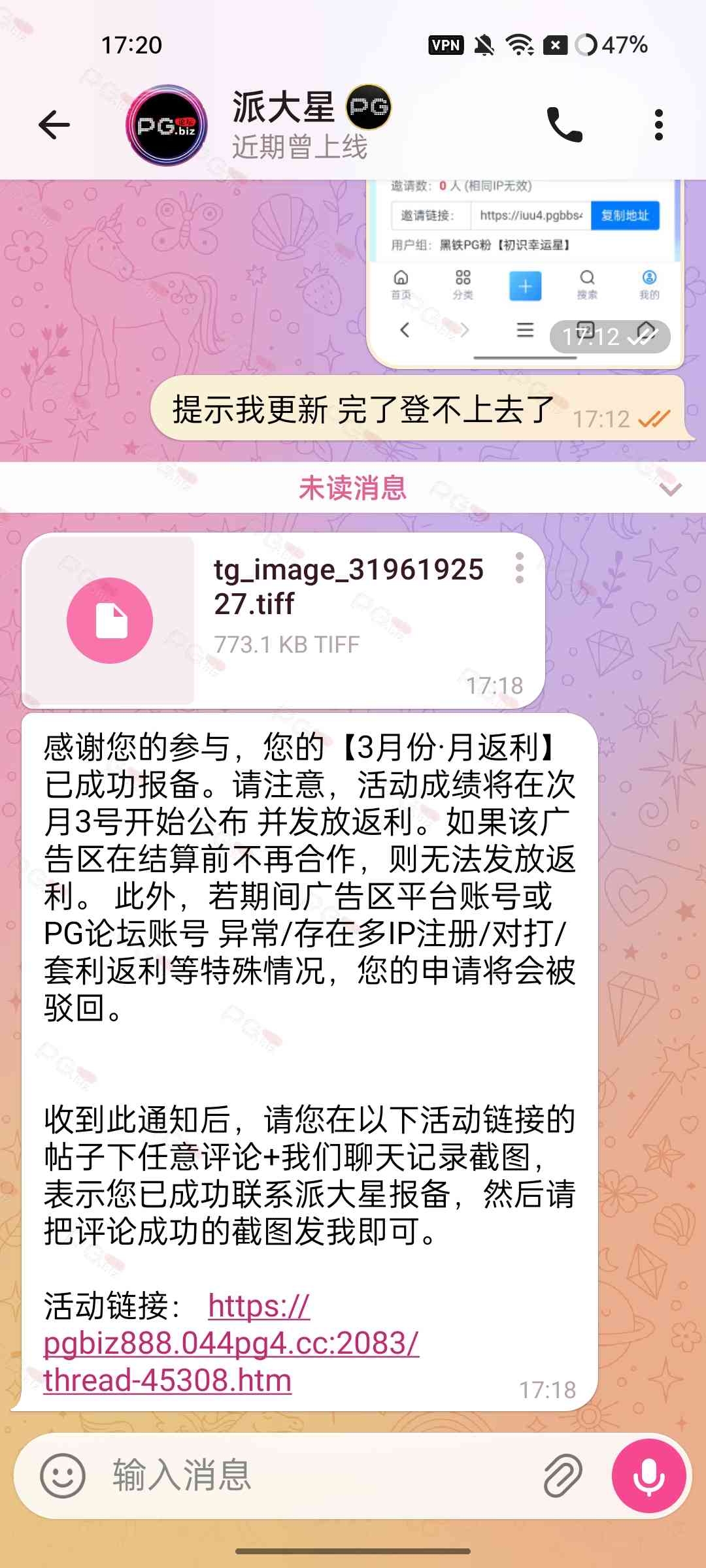Open the emoji picker
The image size is (706, 1568).
pyautogui.click(x=63, y=1475)
